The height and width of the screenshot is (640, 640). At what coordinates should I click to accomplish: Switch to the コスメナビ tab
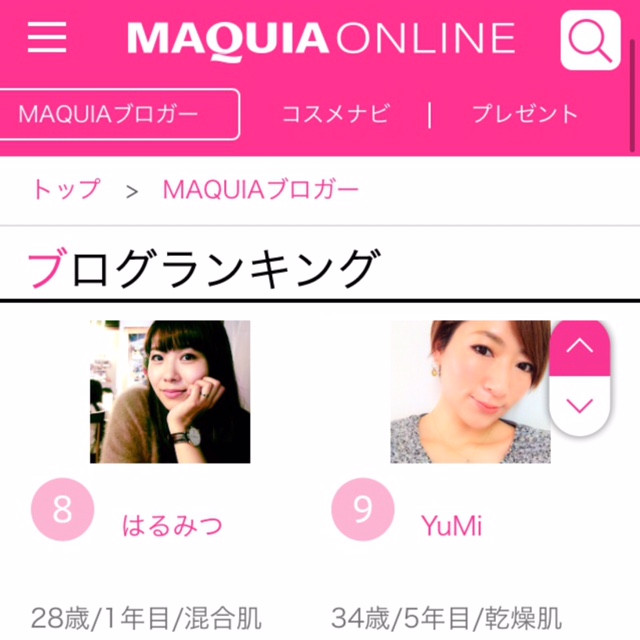pos(335,114)
